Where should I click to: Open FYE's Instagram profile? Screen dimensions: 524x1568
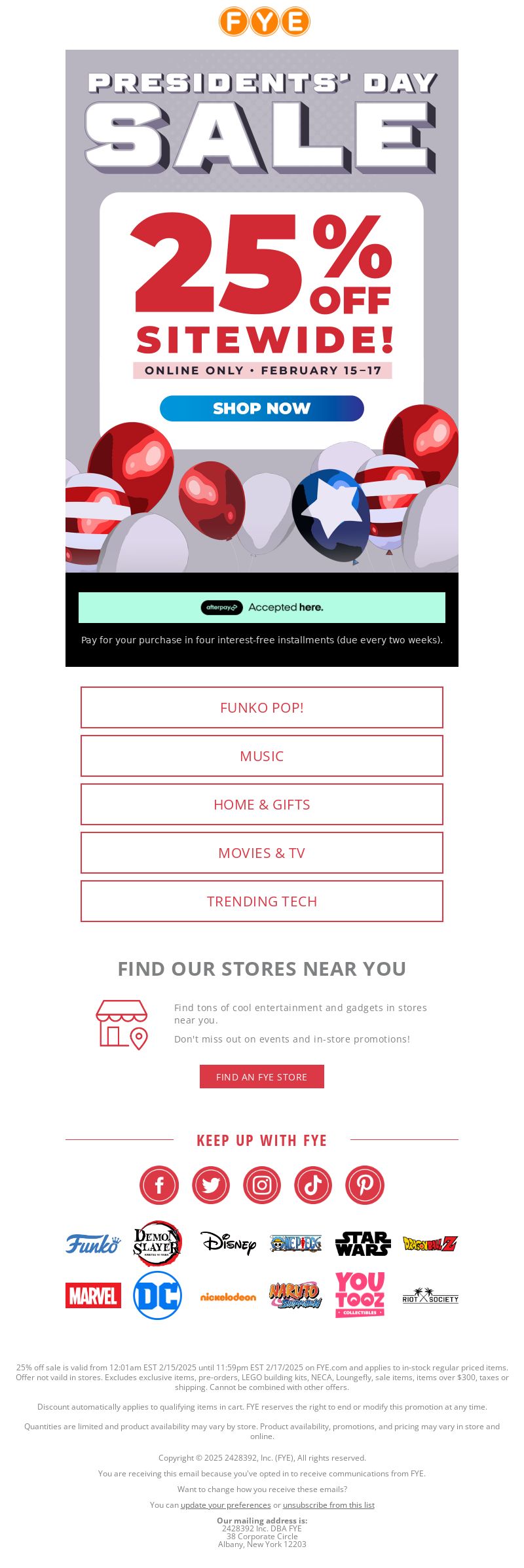262,1185
